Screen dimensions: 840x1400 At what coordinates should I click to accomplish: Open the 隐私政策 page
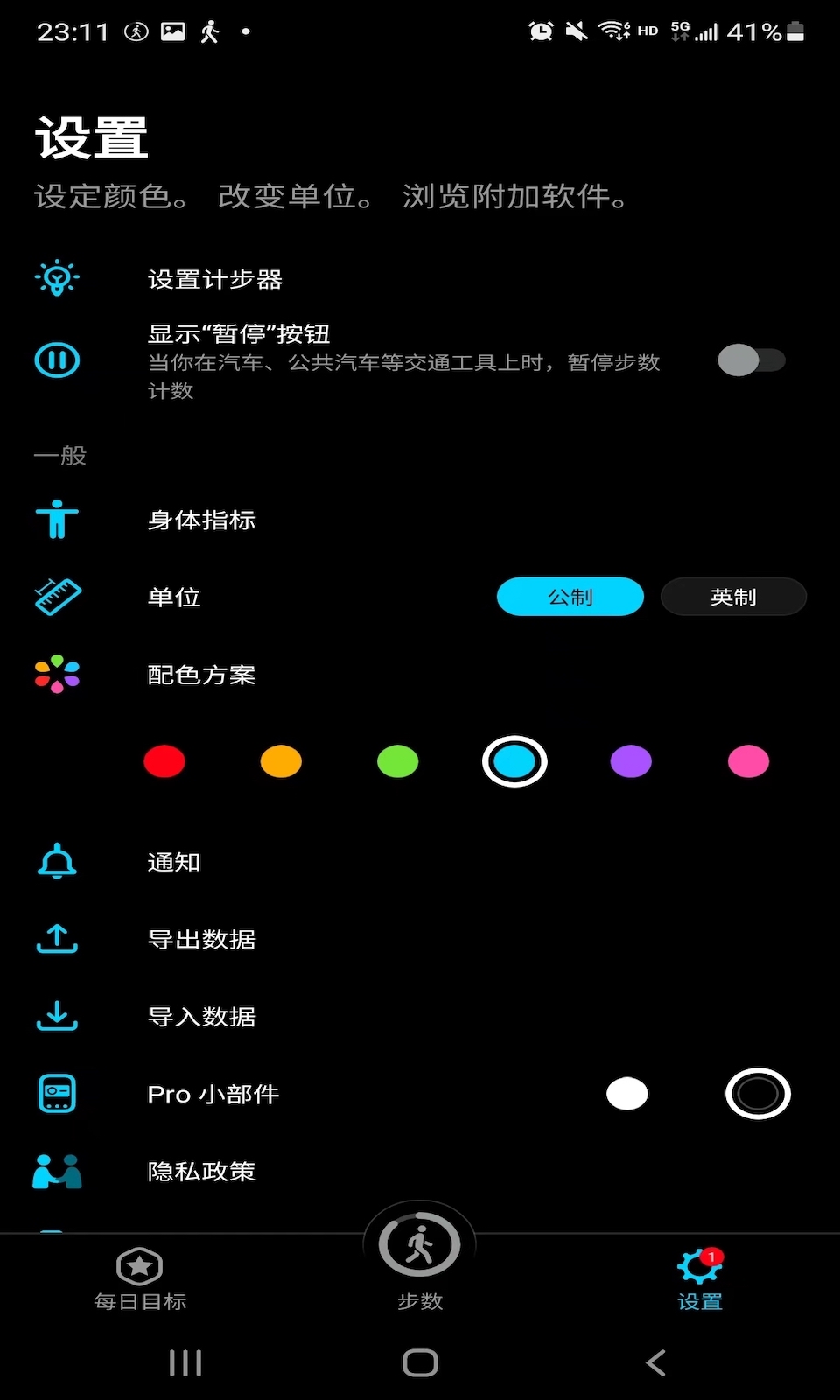pos(201,1171)
